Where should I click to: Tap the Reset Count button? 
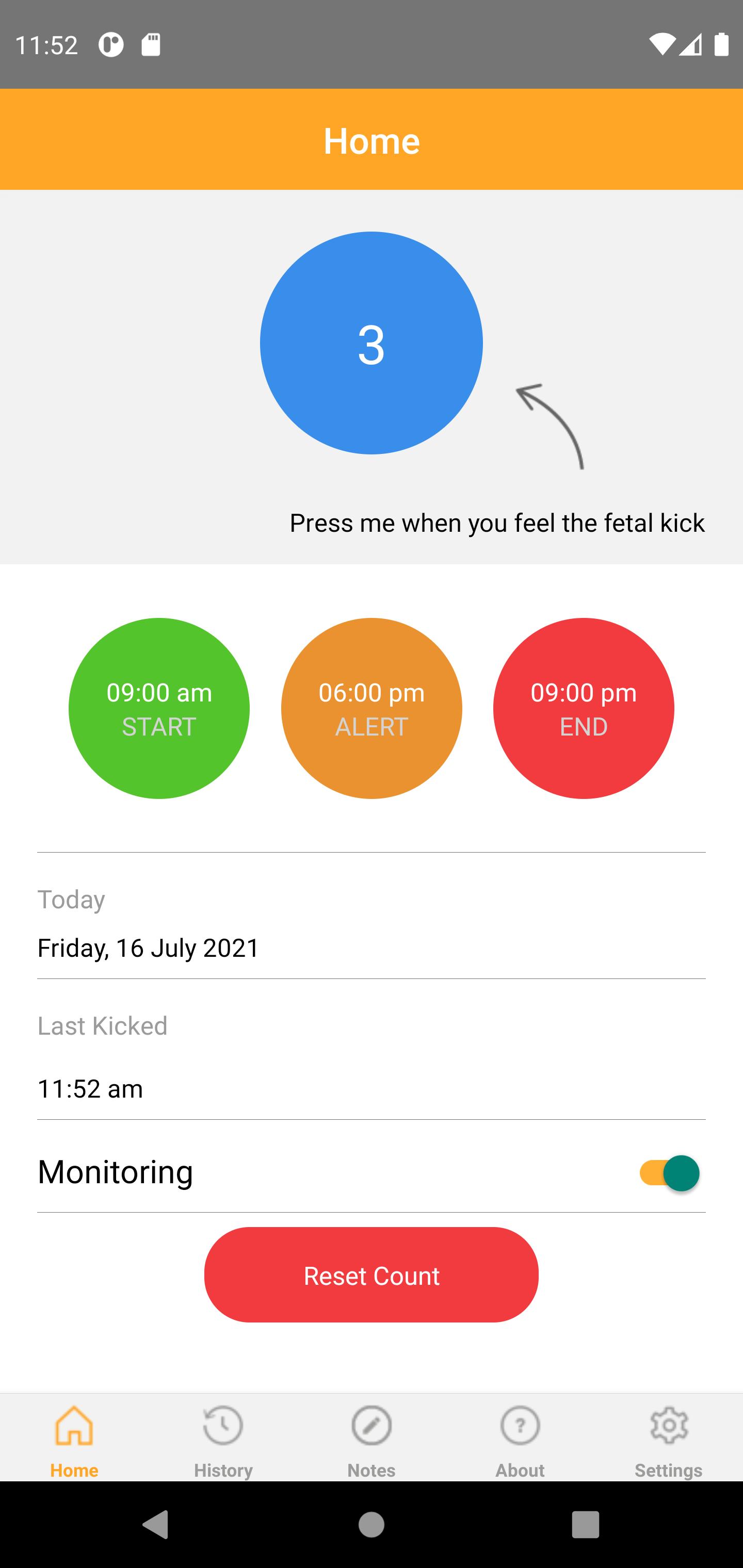[x=371, y=1275]
